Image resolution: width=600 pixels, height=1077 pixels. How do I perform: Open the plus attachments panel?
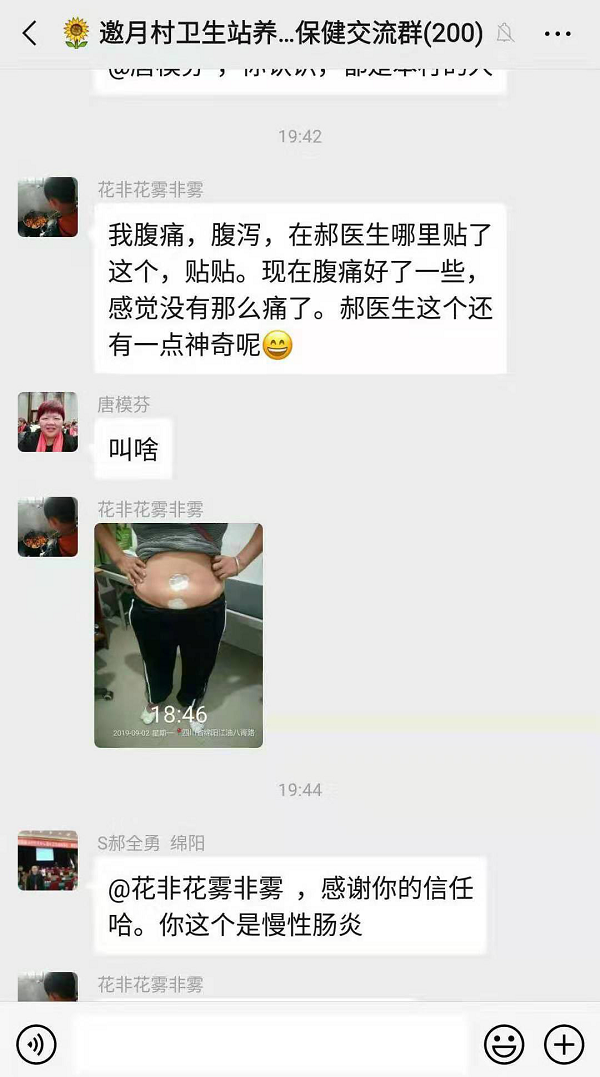(563, 1045)
